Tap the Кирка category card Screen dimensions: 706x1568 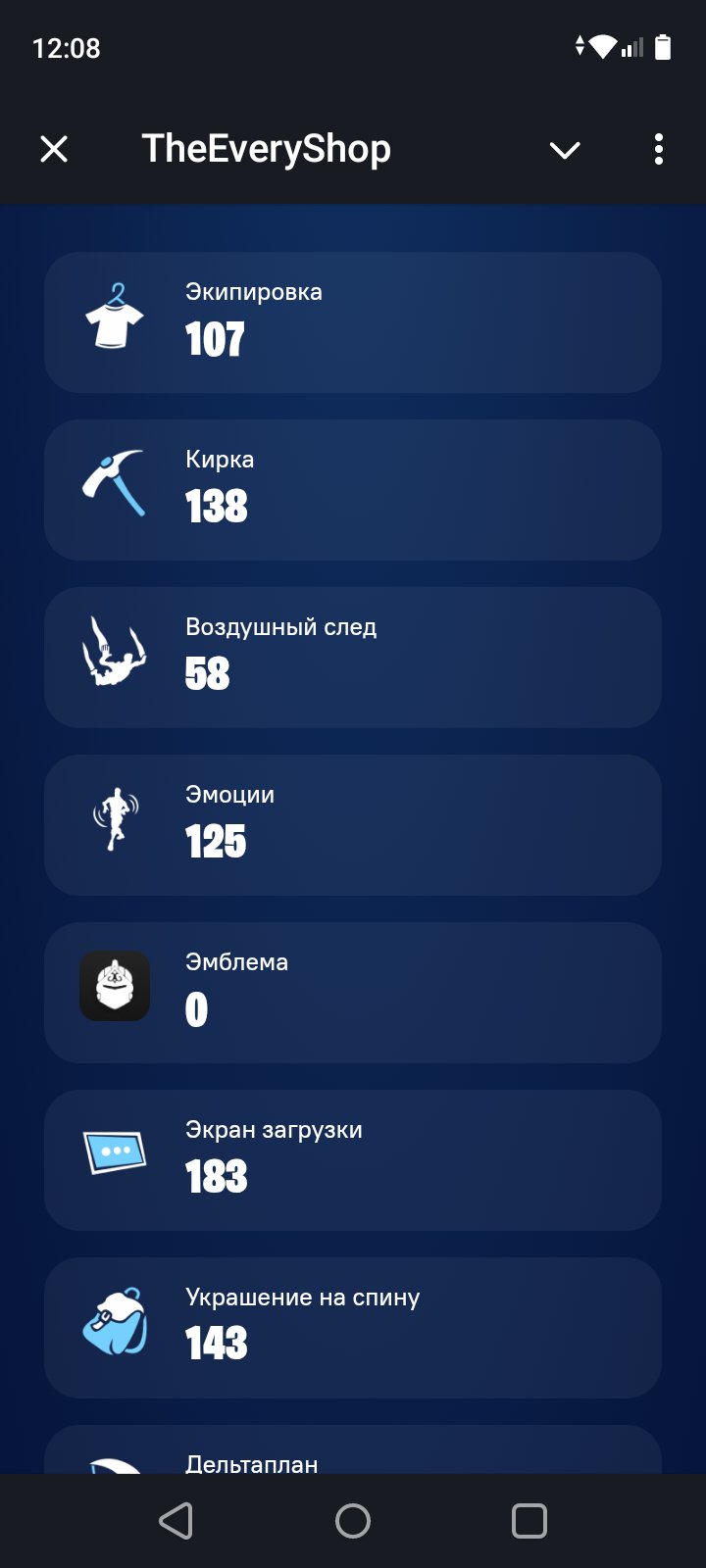tap(353, 488)
